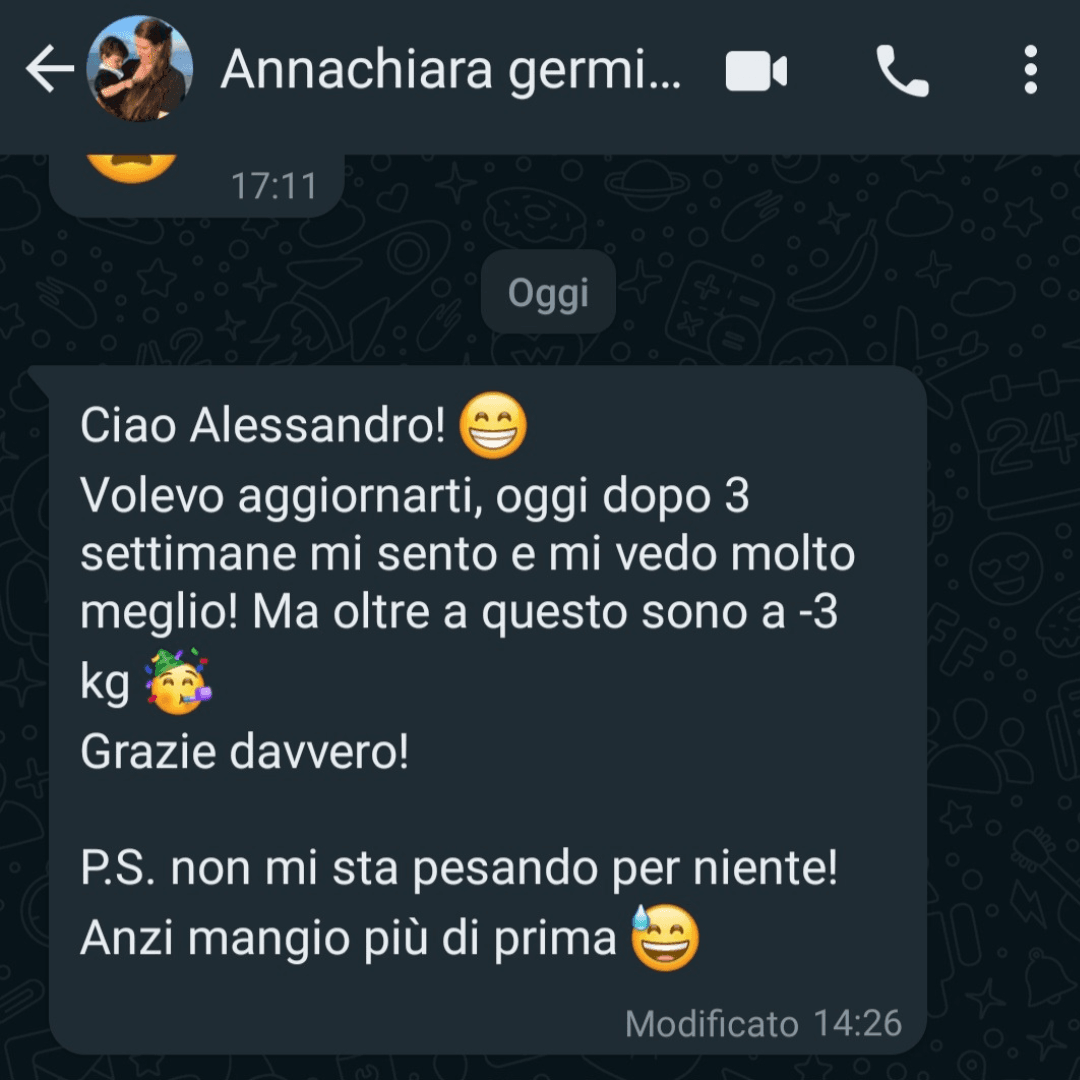Open contact info for Annachiara germi…
The height and width of the screenshot is (1080, 1080).
point(450,69)
